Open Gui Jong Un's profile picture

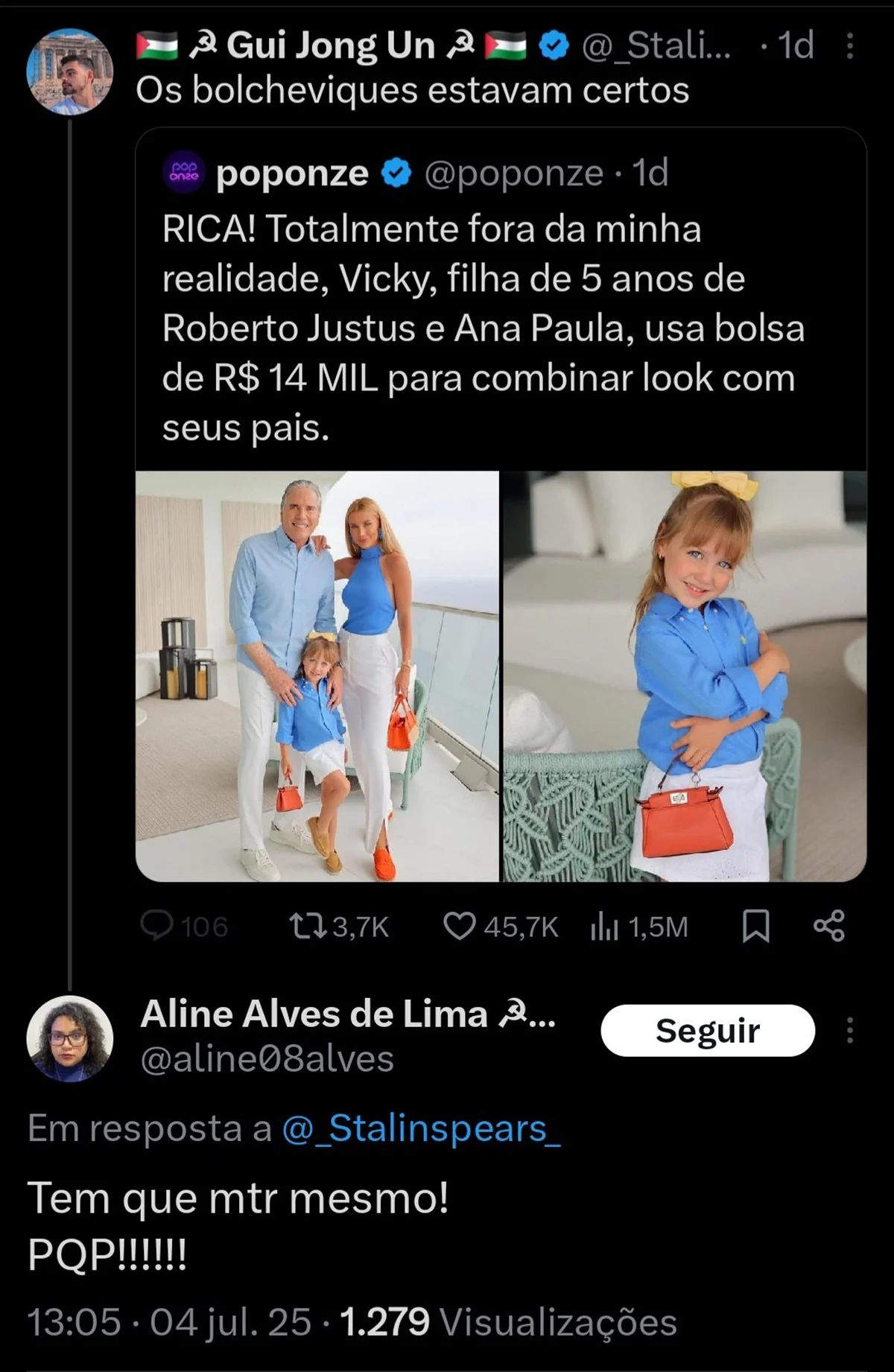point(69,72)
